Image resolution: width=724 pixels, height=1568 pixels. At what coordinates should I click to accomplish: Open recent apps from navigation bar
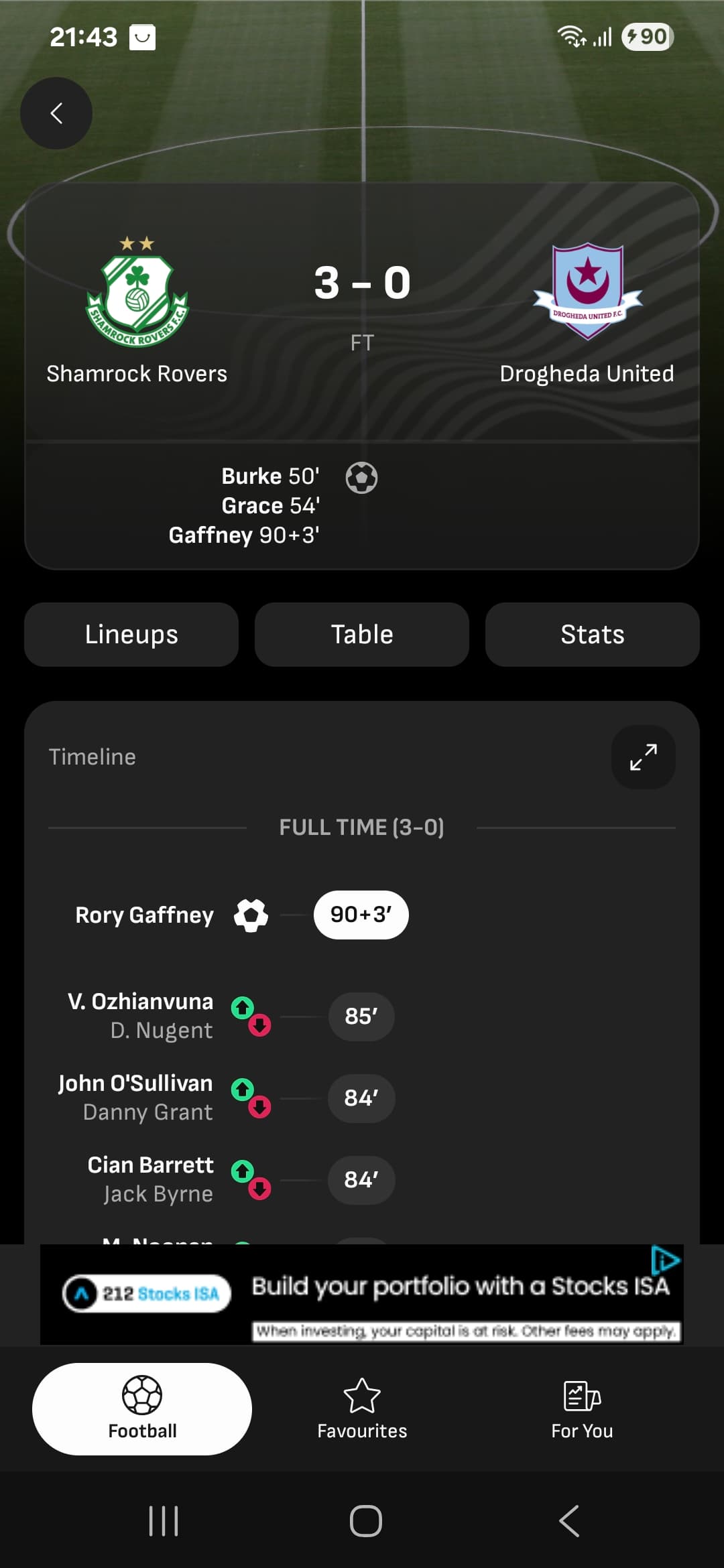pos(164,1521)
